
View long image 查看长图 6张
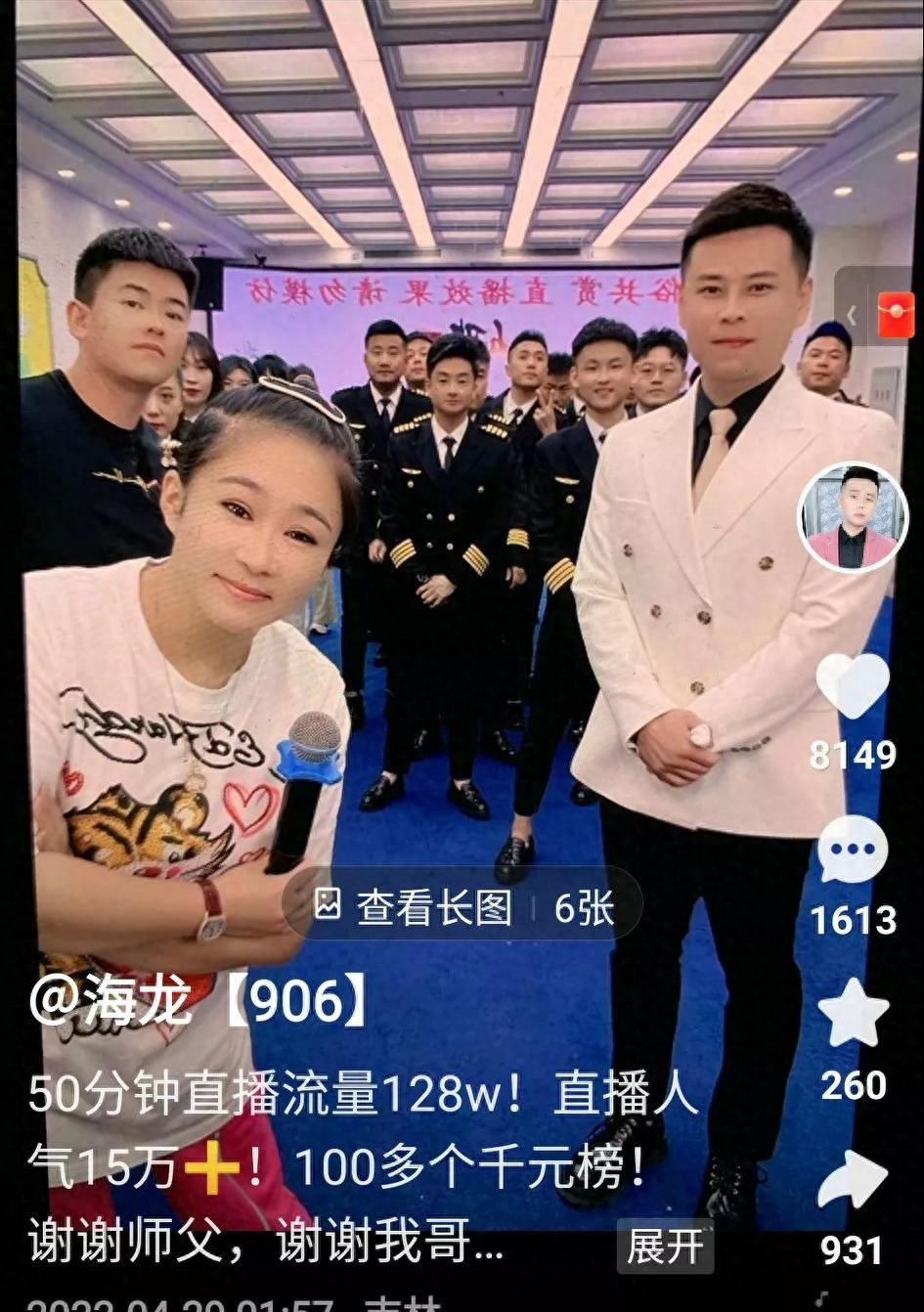click(463, 906)
